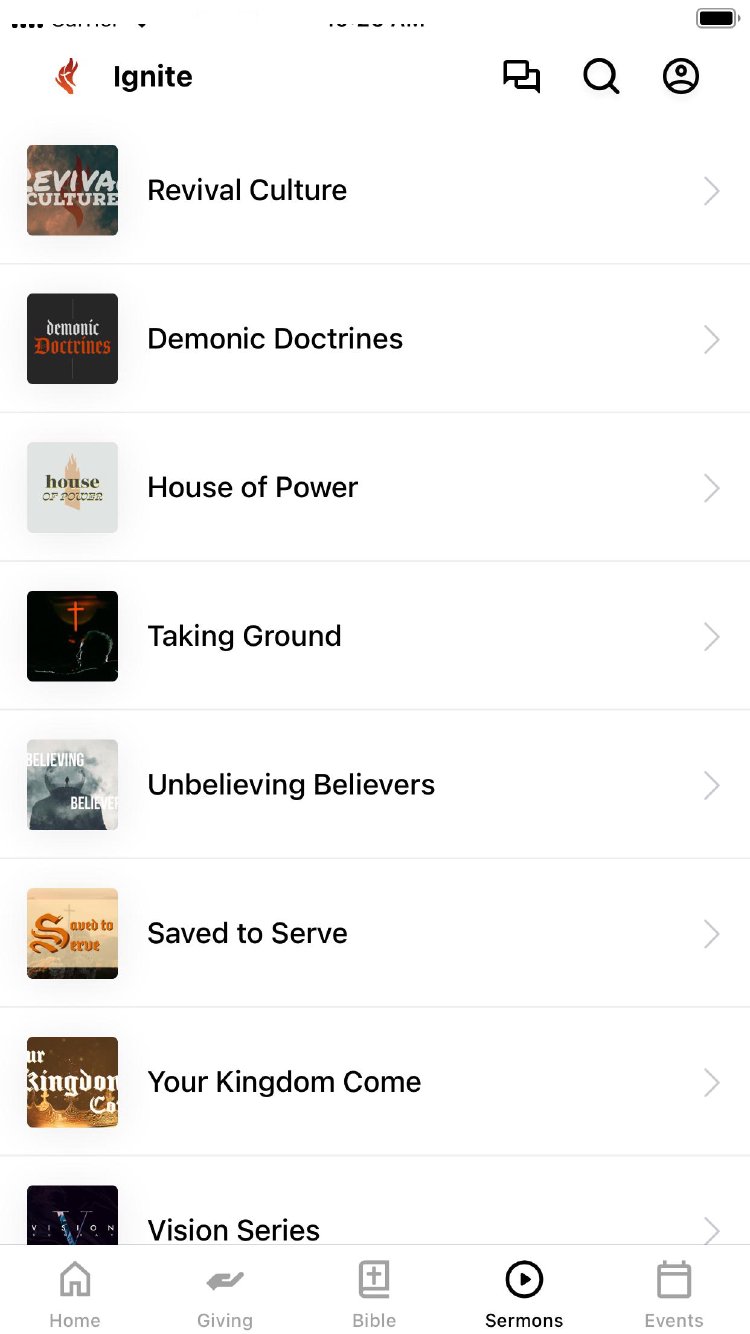Switch to the Home tab
750x1334 pixels.
click(x=75, y=1295)
